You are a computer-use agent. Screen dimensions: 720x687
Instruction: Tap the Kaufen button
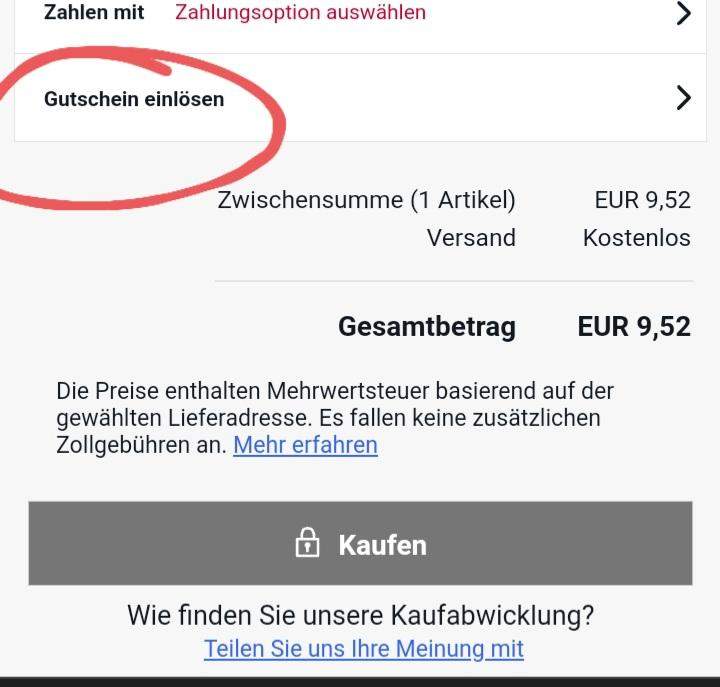coord(360,544)
